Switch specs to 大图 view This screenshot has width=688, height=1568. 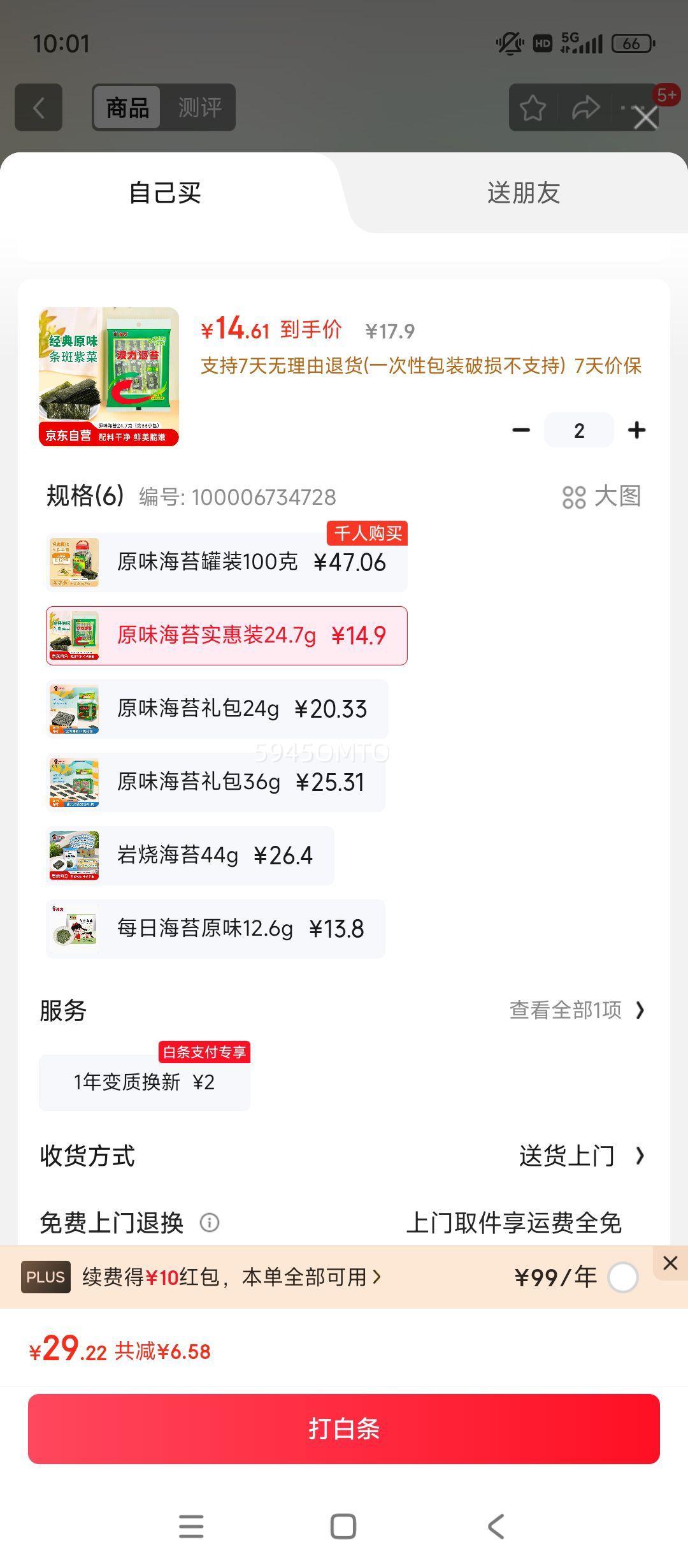point(601,497)
